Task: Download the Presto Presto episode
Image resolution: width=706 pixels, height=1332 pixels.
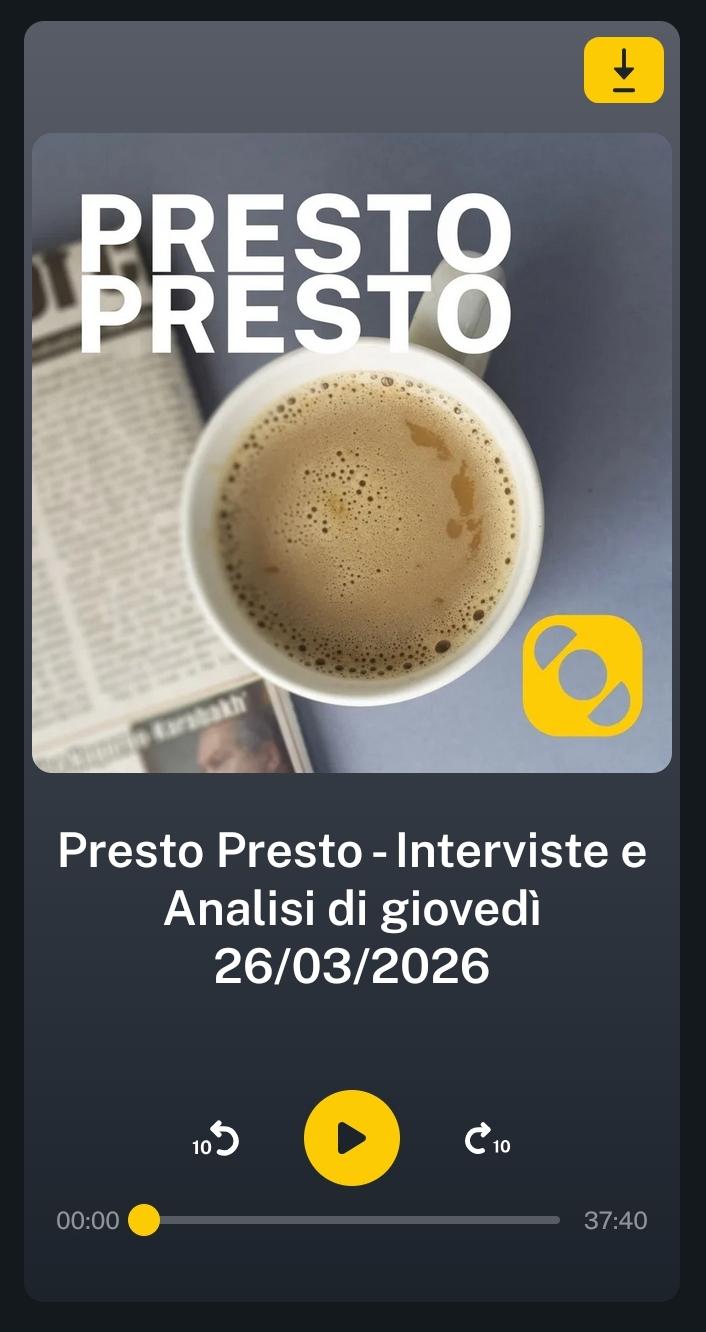Action: click(x=623, y=70)
